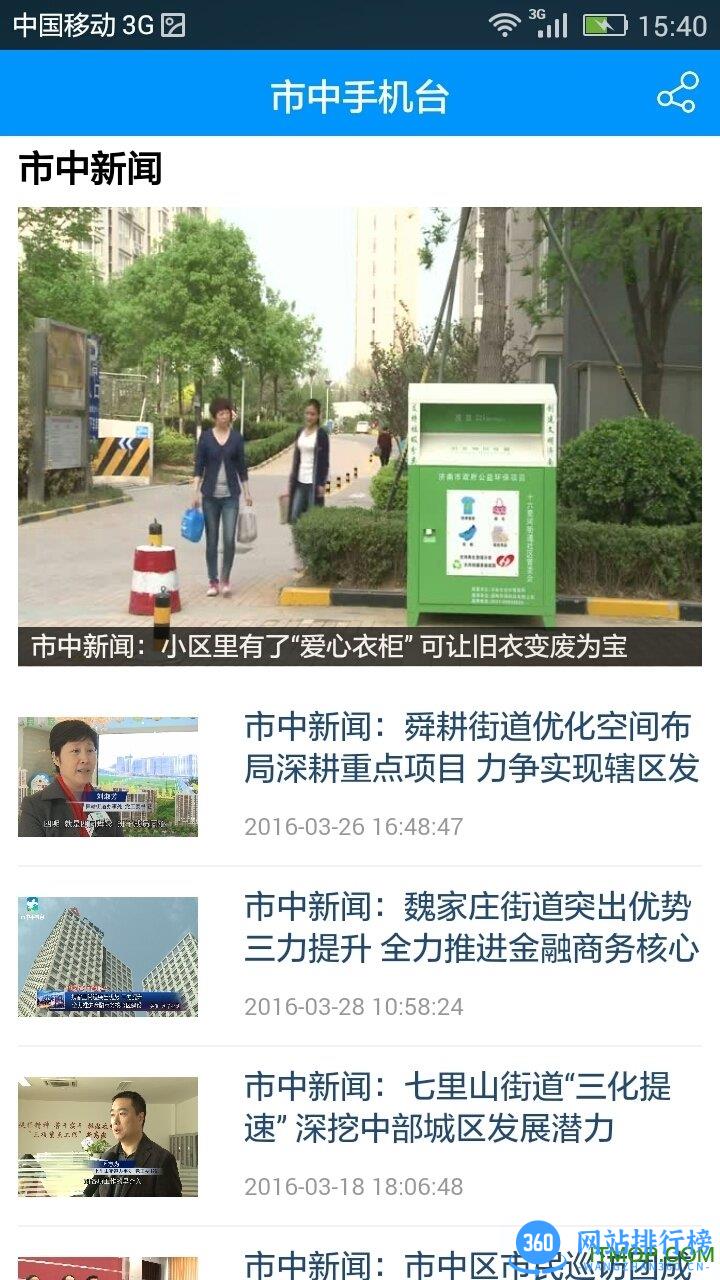Screen dimensions: 720x1280
Task: Open the 舜耕街道优化空间布局 news article
Action: click(x=470, y=748)
